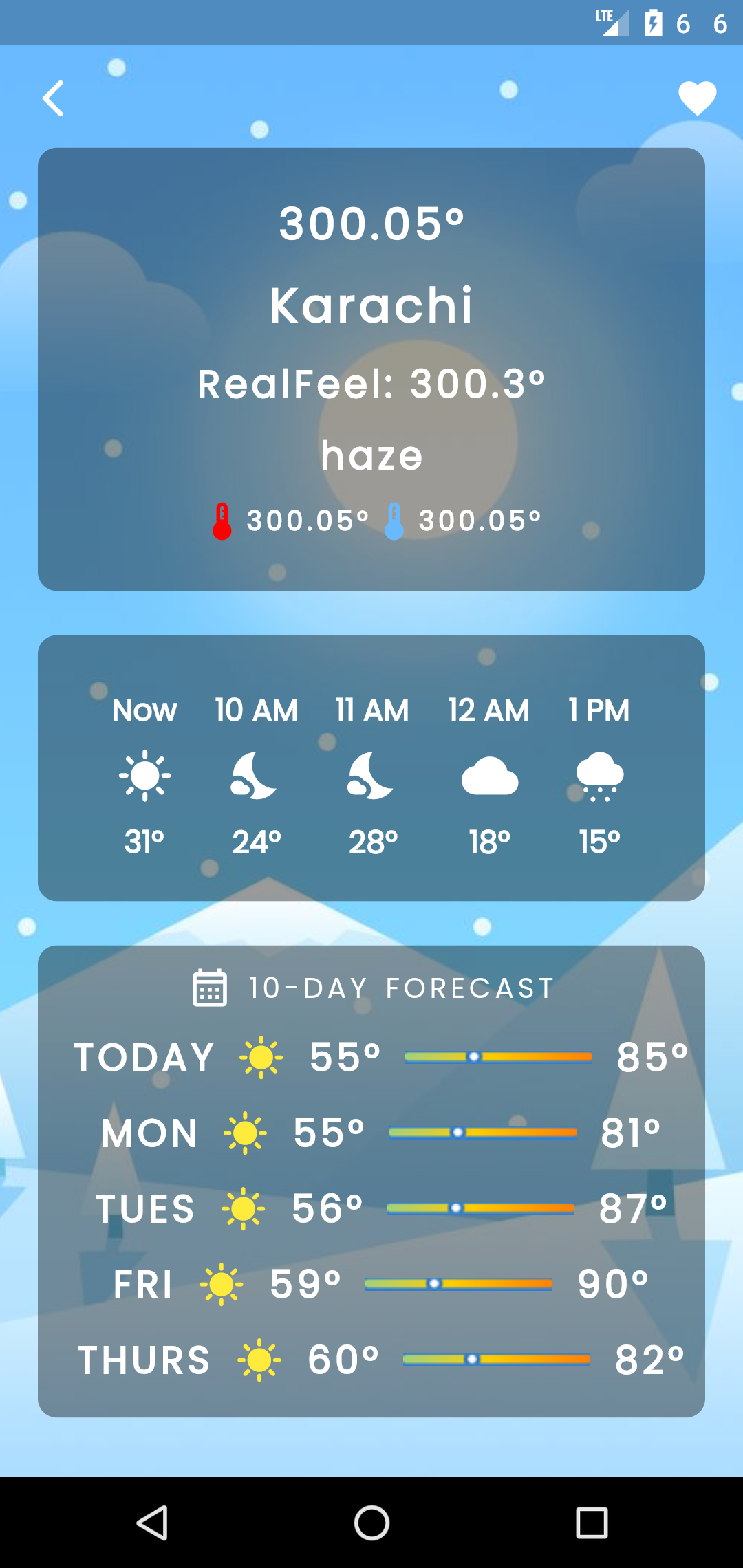The width and height of the screenshot is (743, 1568).
Task: Select the sunny icon next to THURS
Action: pyautogui.click(x=260, y=1359)
